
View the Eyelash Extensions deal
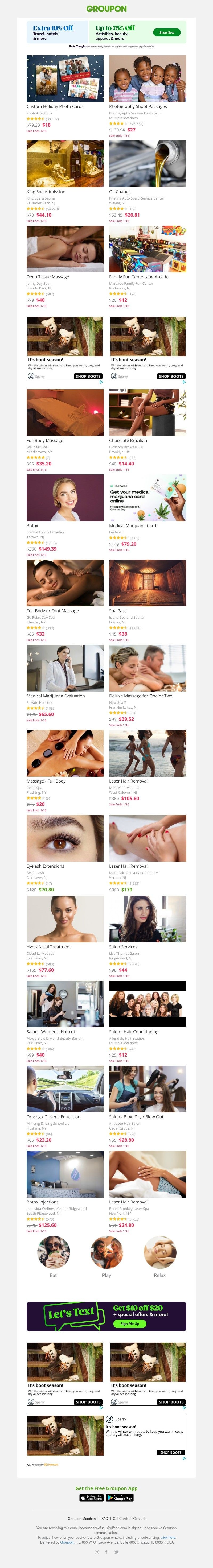[x=64, y=838]
